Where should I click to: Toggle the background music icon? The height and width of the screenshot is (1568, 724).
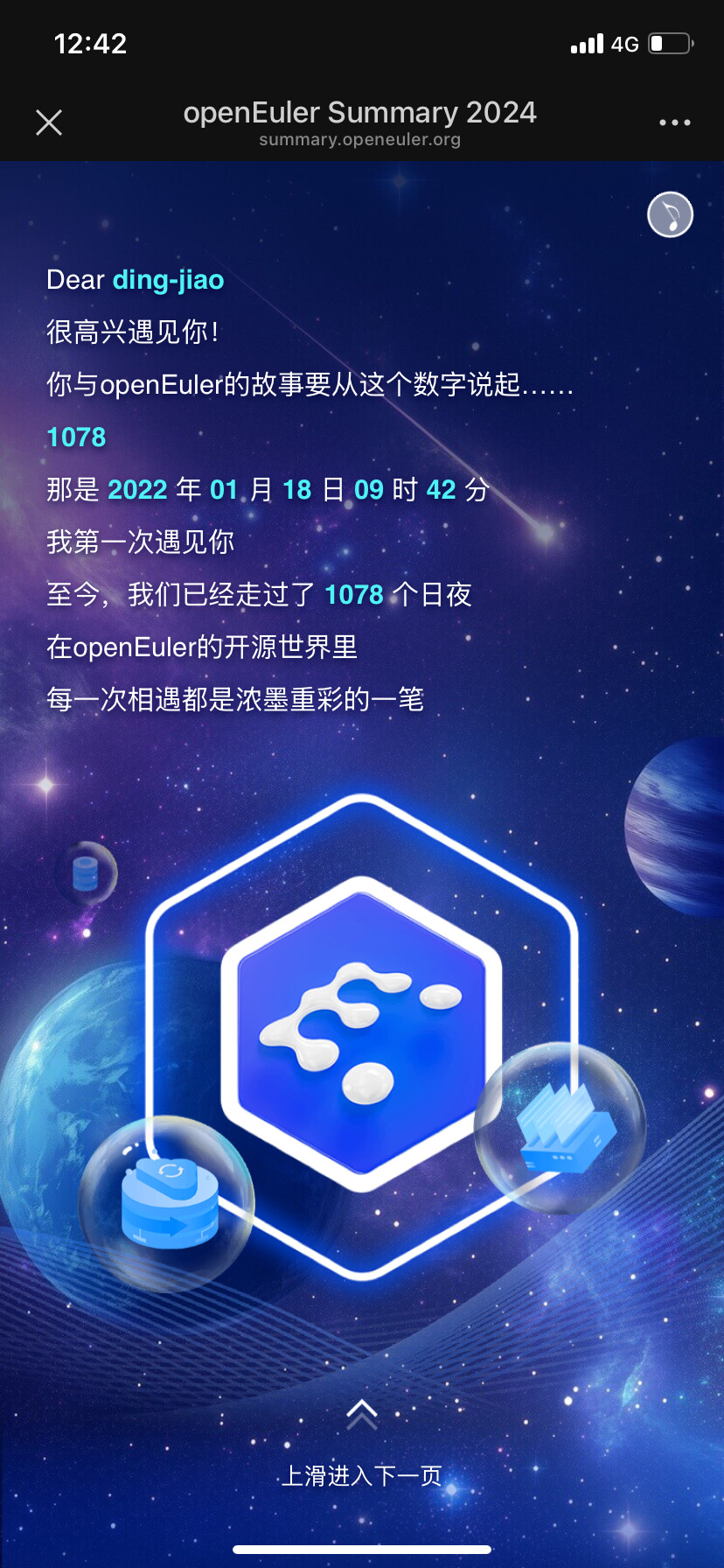pyautogui.click(x=670, y=214)
